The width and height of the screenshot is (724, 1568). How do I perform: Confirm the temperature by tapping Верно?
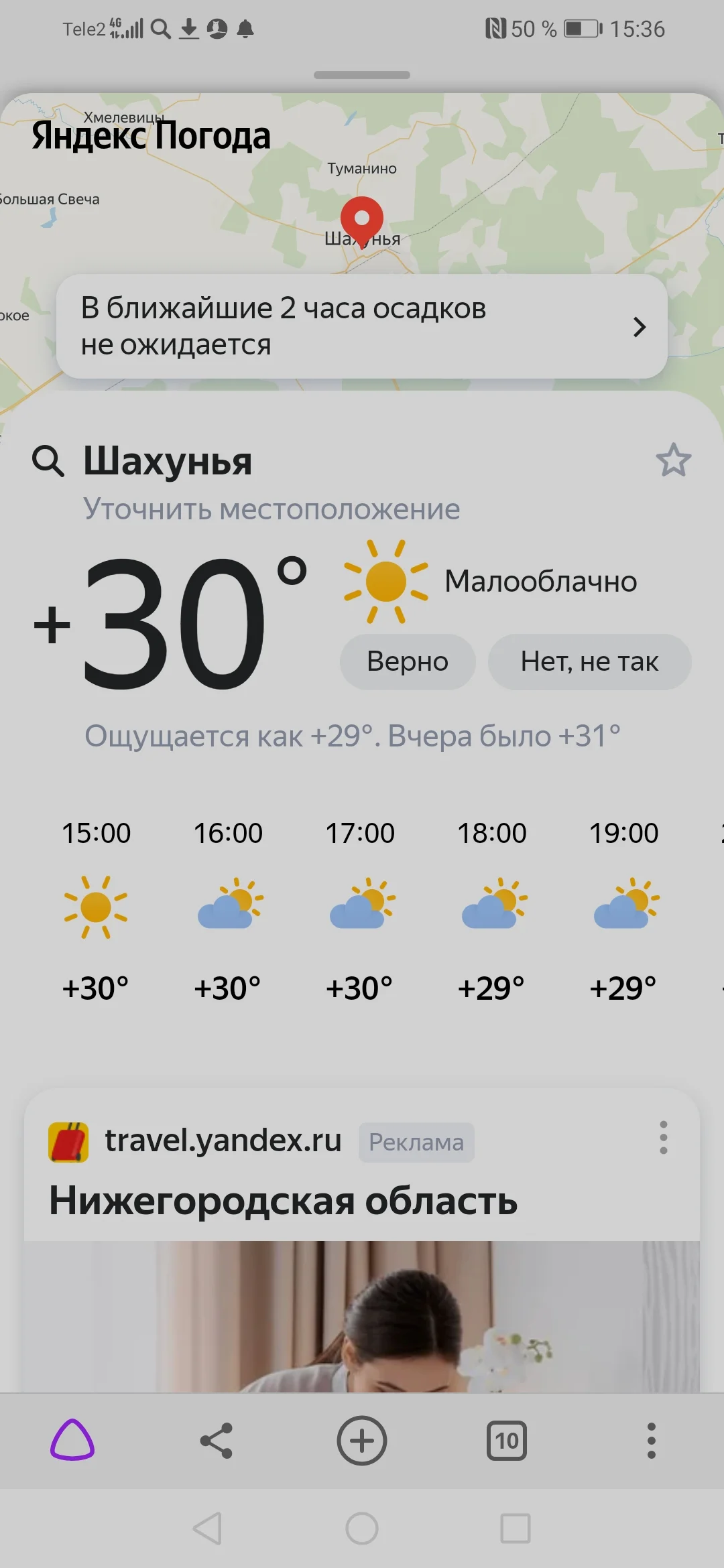tap(407, 661)
